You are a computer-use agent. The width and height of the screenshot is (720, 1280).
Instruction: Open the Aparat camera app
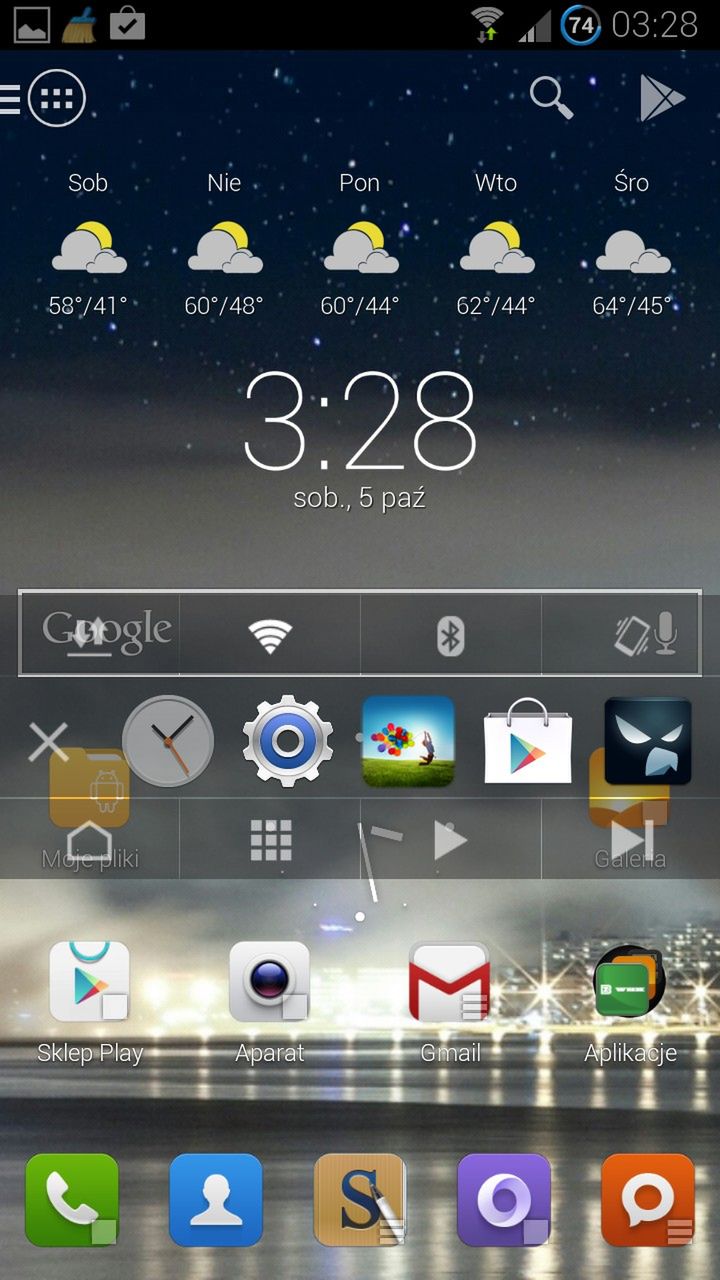coord(270,983)
